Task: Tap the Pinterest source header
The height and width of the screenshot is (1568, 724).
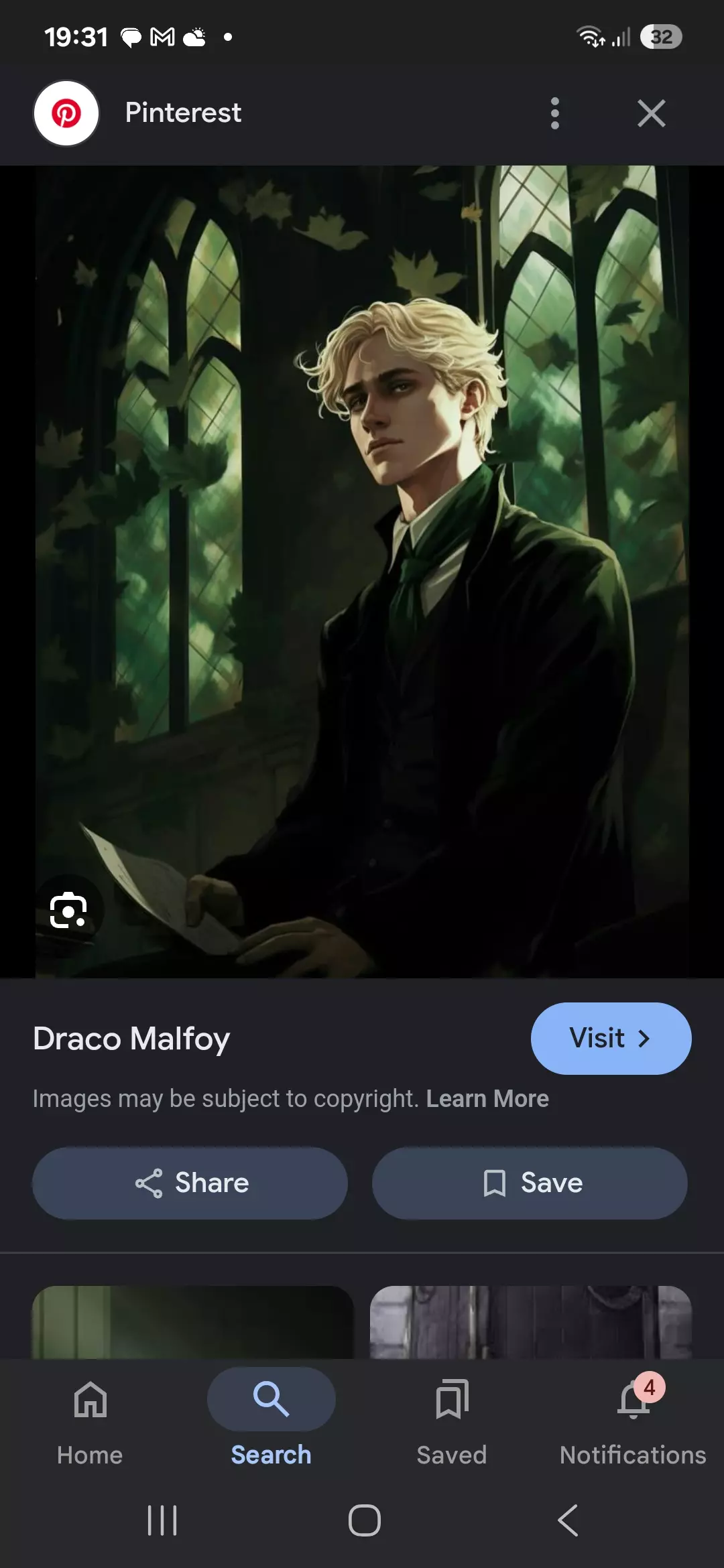Action: click(x=182, y=113)
